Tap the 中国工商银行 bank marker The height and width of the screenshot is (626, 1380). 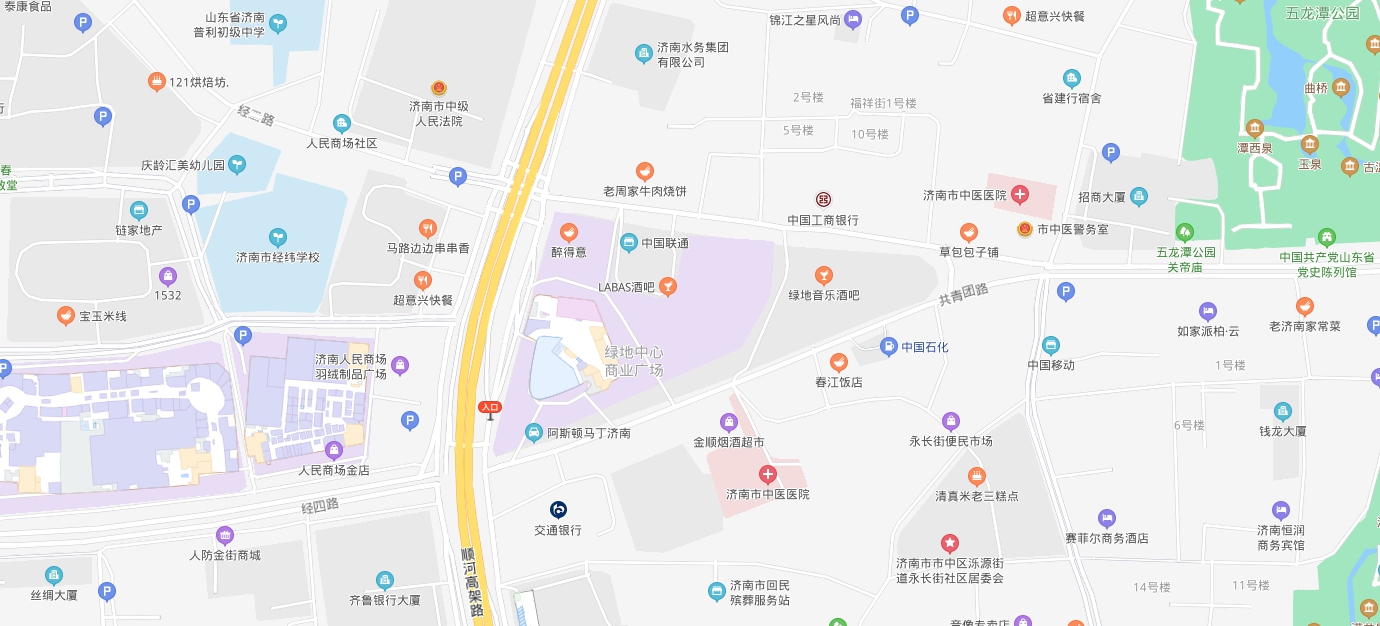coord(822,199)
